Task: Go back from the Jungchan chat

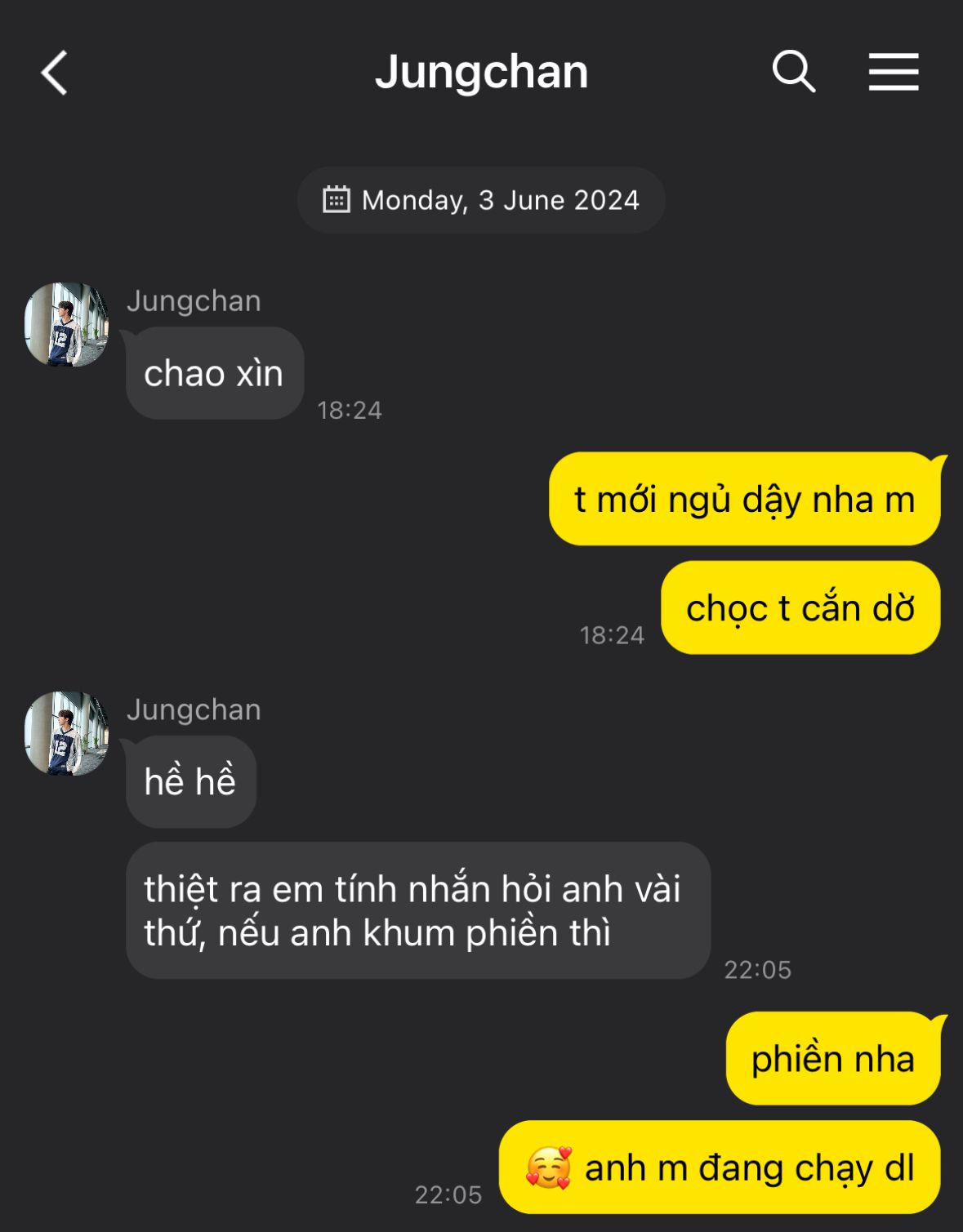Action: click(x=54, y=73)
